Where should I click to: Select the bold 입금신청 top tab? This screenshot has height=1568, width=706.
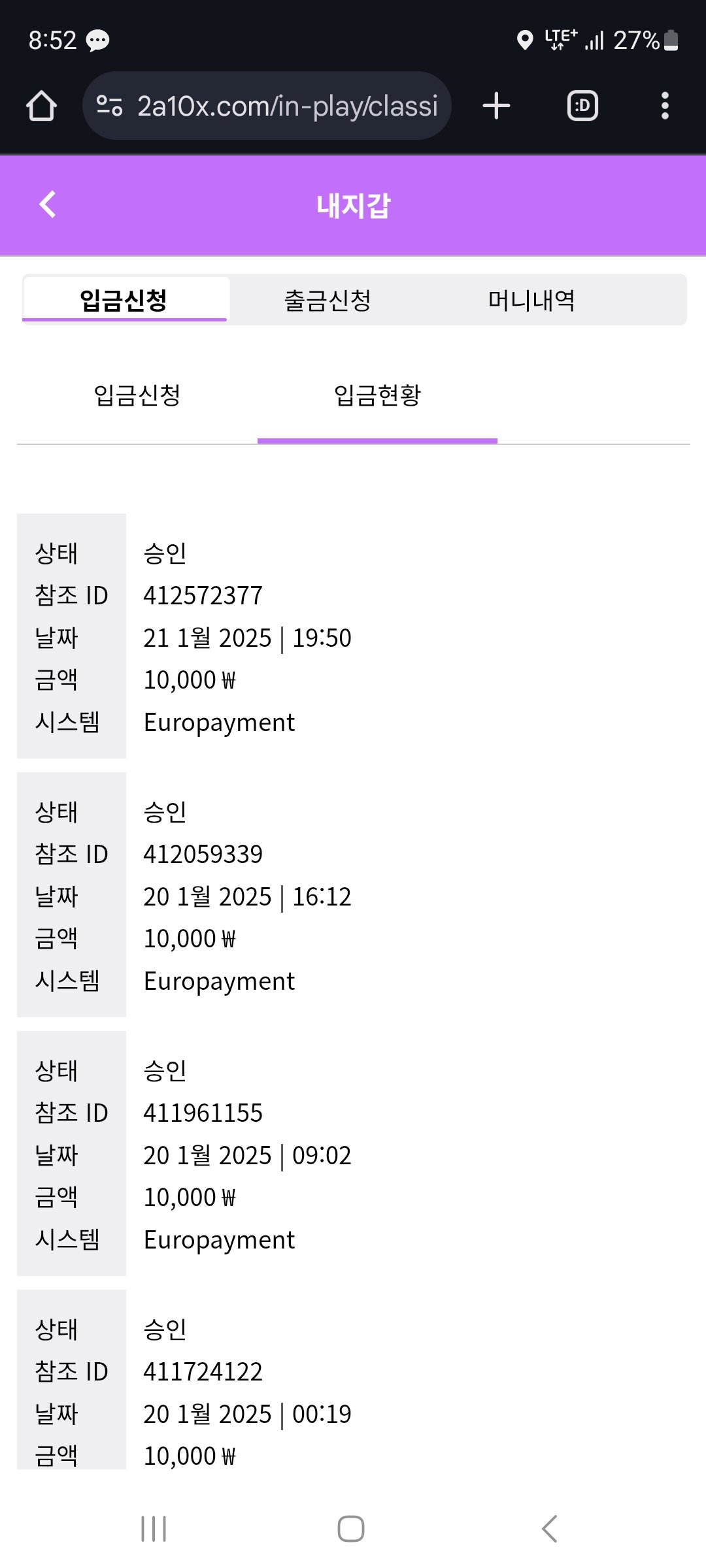(x=124, y=301)
